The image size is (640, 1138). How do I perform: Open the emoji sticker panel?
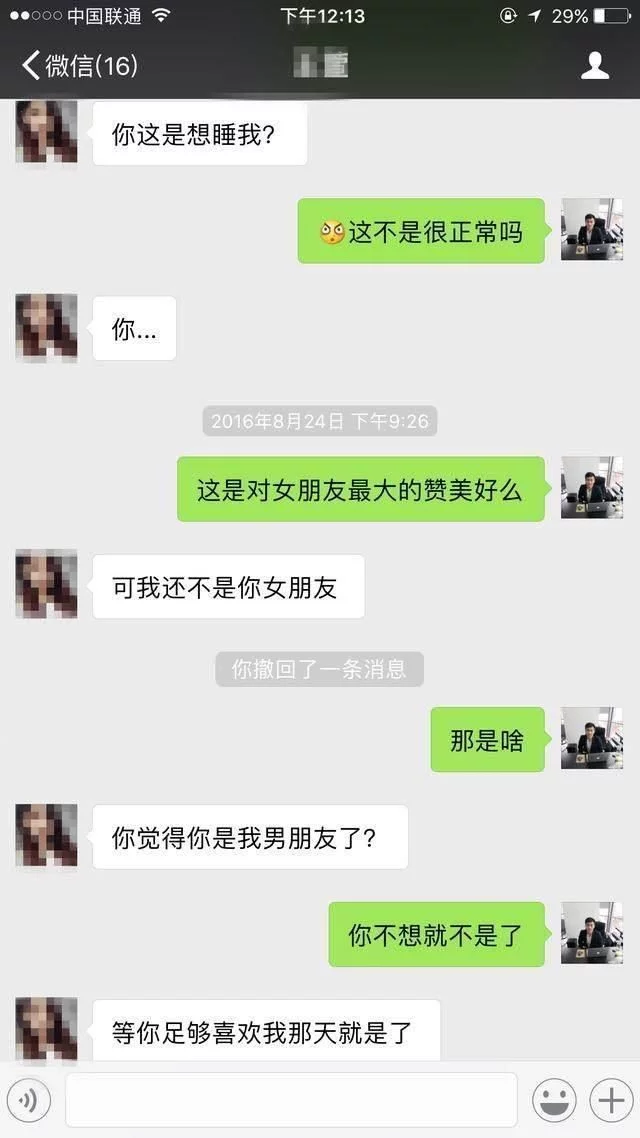[554, 1100]
